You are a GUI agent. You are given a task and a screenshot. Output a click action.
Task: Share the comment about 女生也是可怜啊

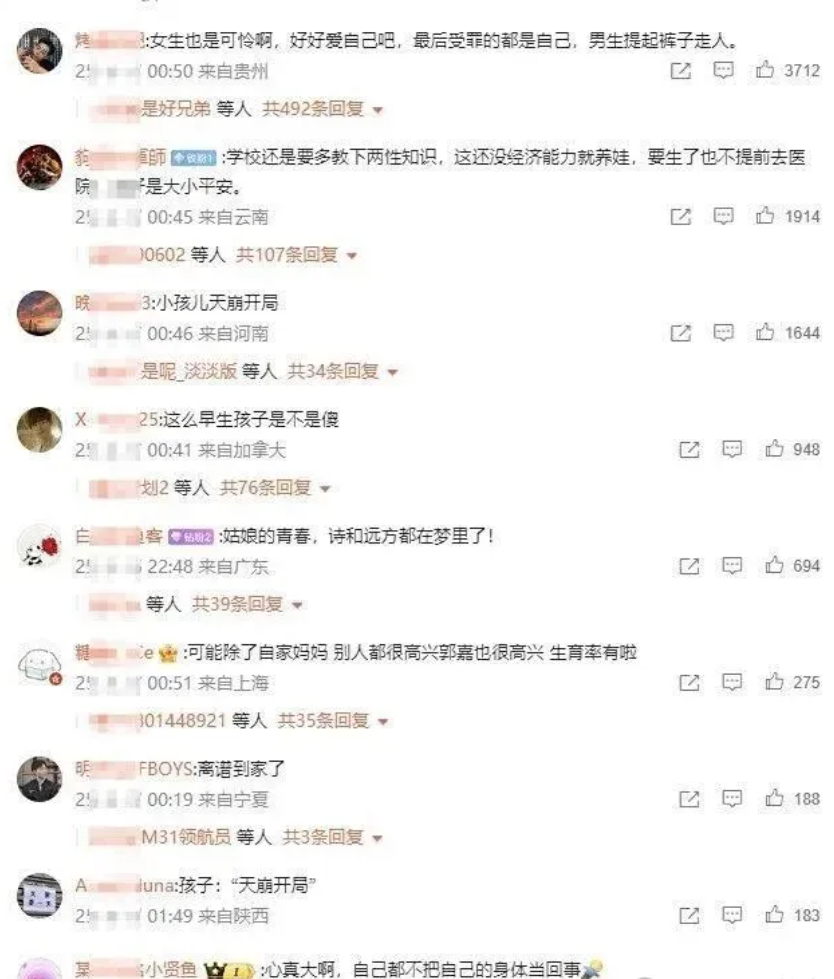click(x=680, y=71)
